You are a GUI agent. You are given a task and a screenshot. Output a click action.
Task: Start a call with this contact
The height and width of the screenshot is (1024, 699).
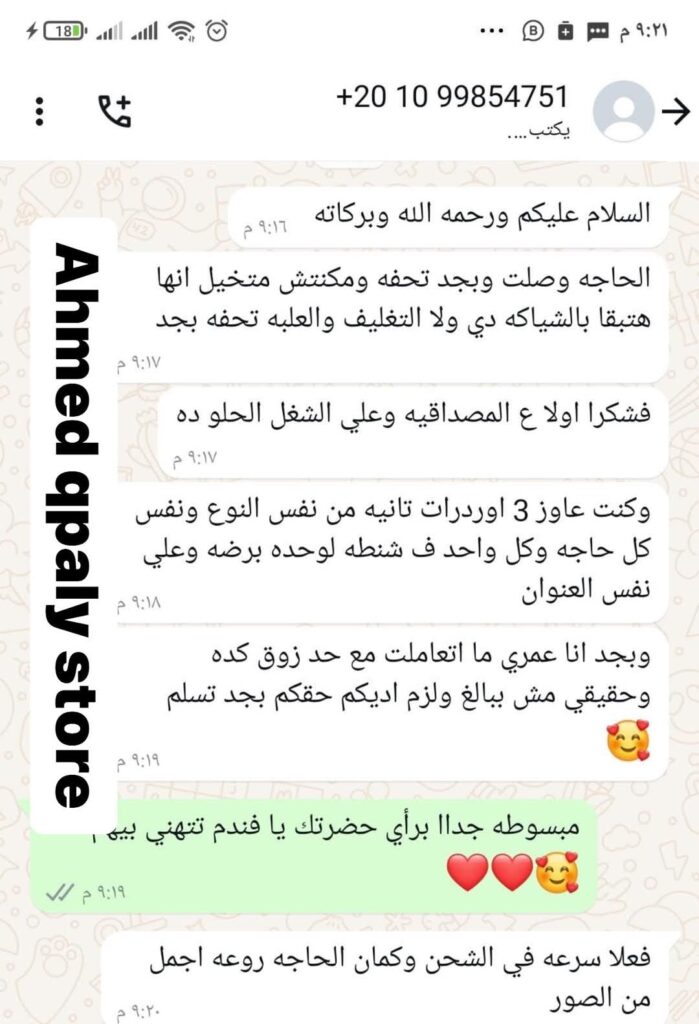pyautogui.click(x=114, y=110)
